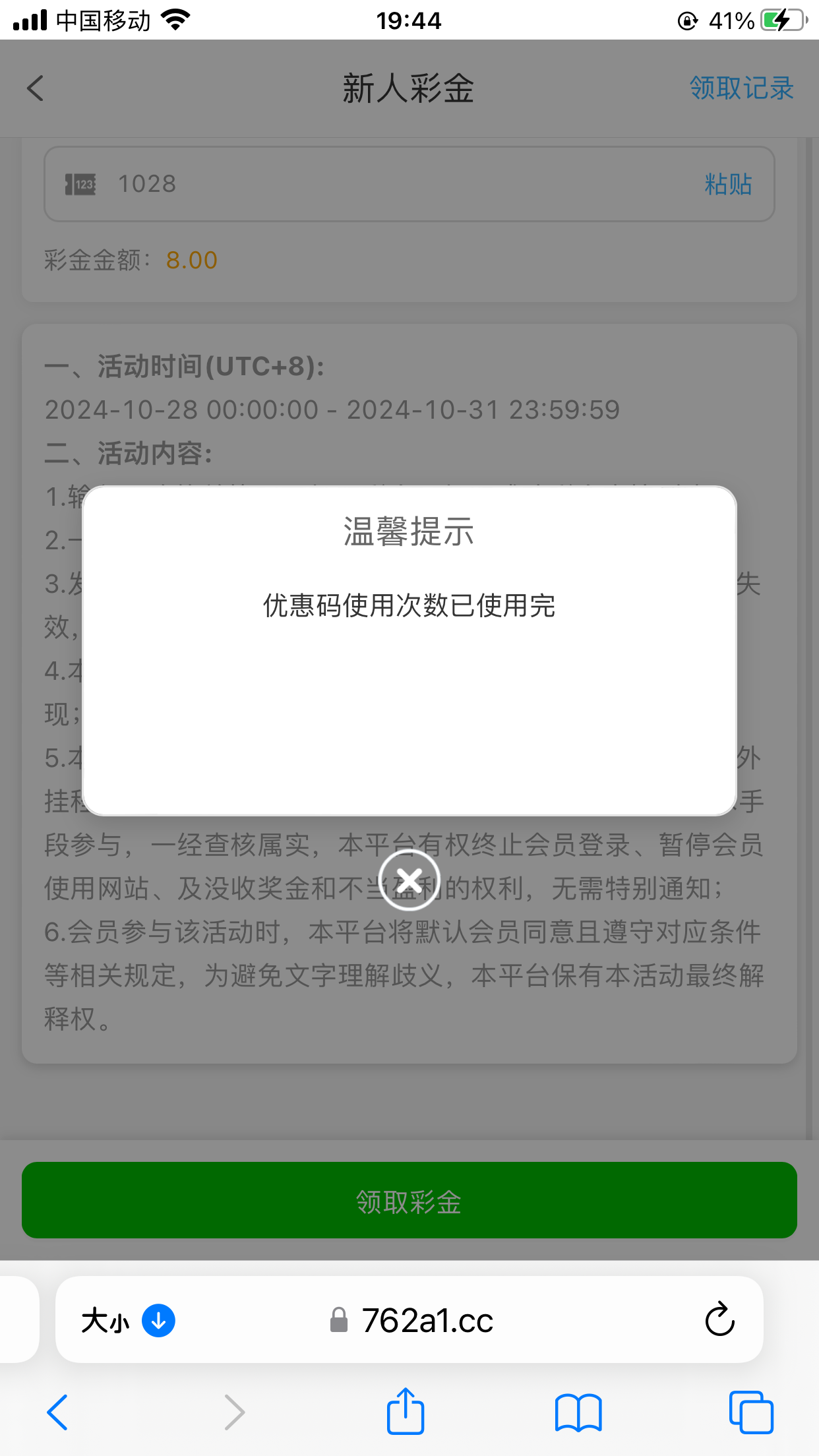Open Safari bookmarks

point(578,1412)
